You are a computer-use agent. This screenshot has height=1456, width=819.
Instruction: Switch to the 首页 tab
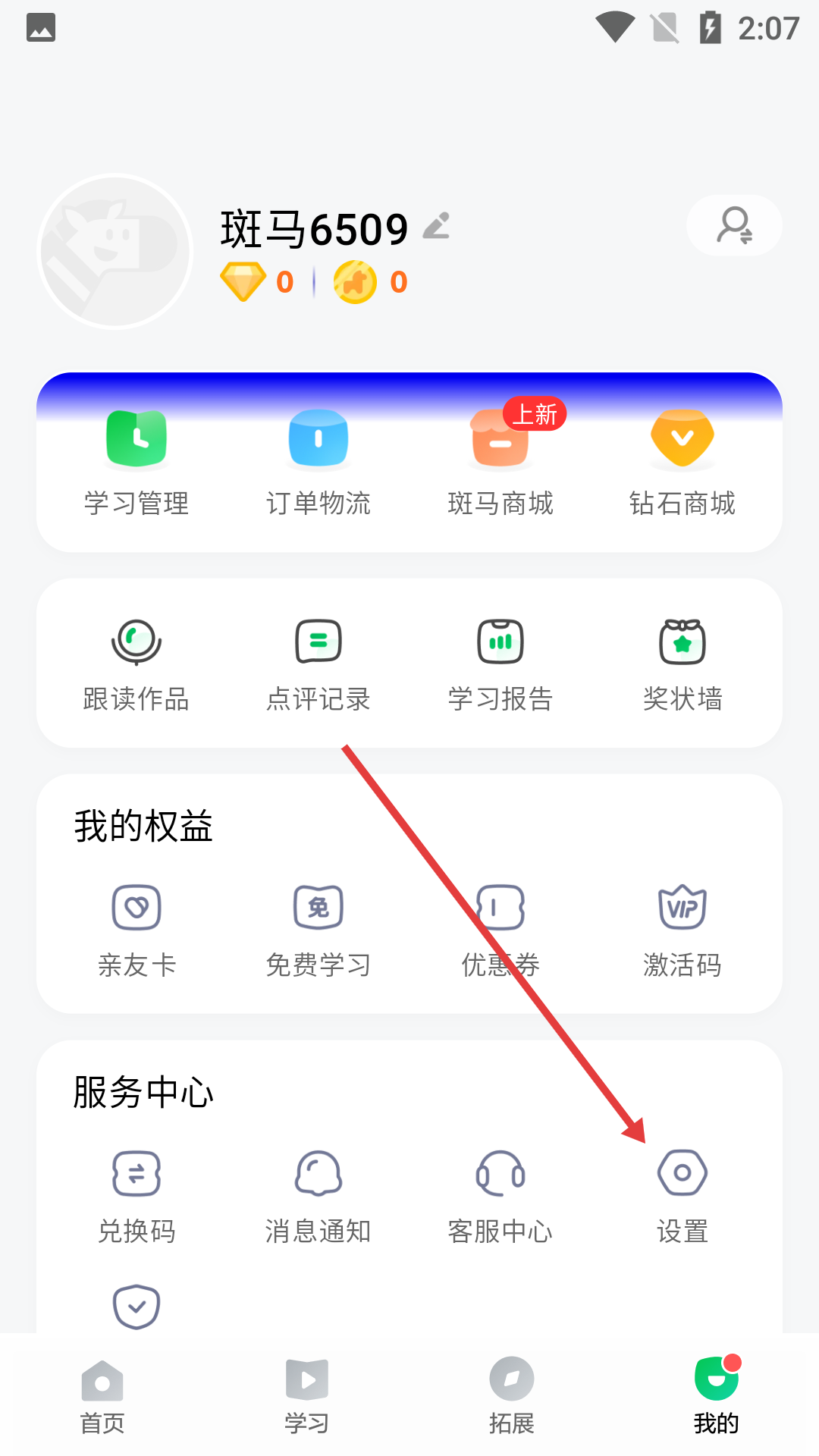[x=102, y=1397]
